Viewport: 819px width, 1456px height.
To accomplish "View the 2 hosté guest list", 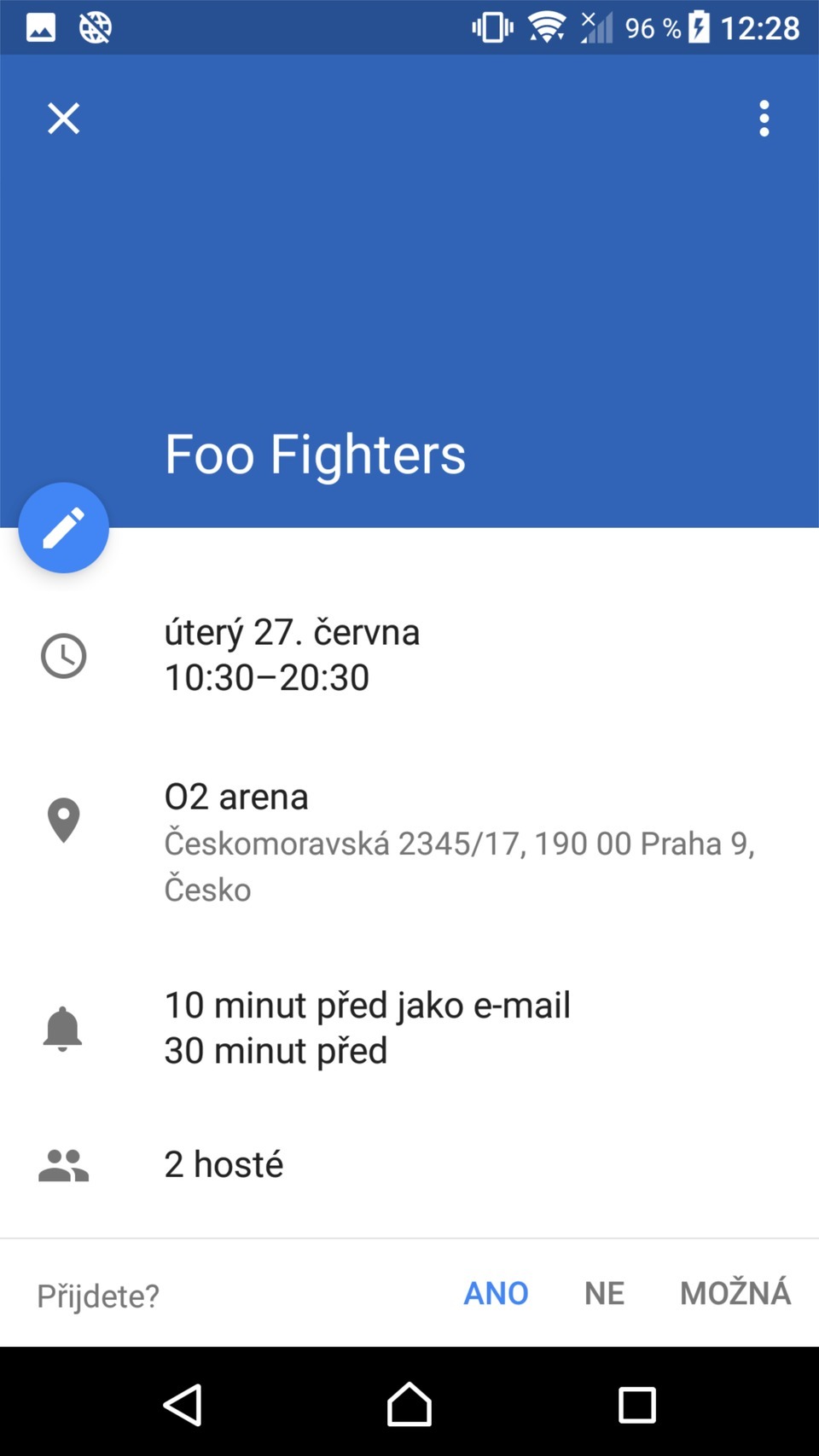I will [x=224, y=1164].
